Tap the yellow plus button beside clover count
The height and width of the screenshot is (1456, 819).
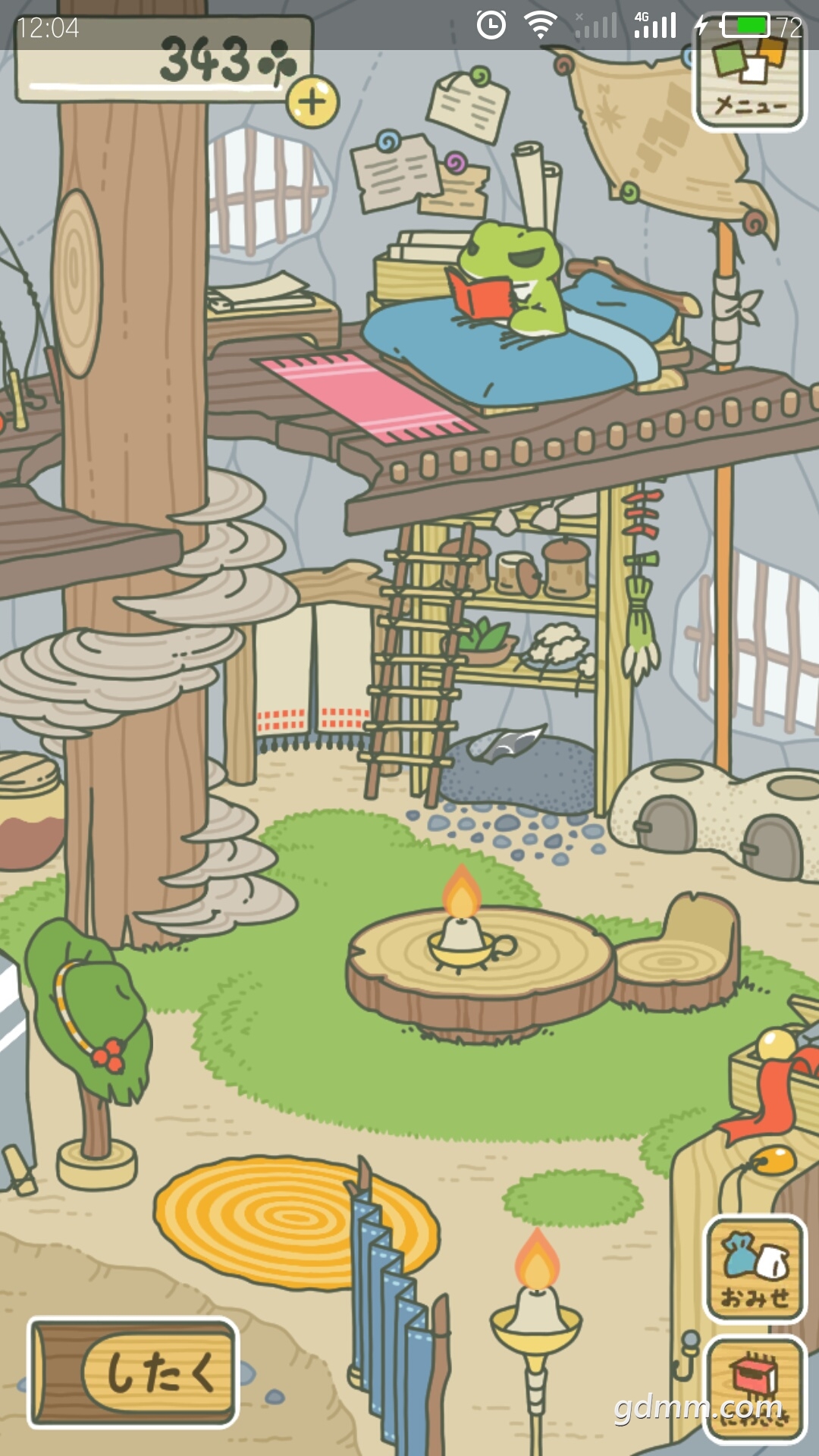(312, 102)
